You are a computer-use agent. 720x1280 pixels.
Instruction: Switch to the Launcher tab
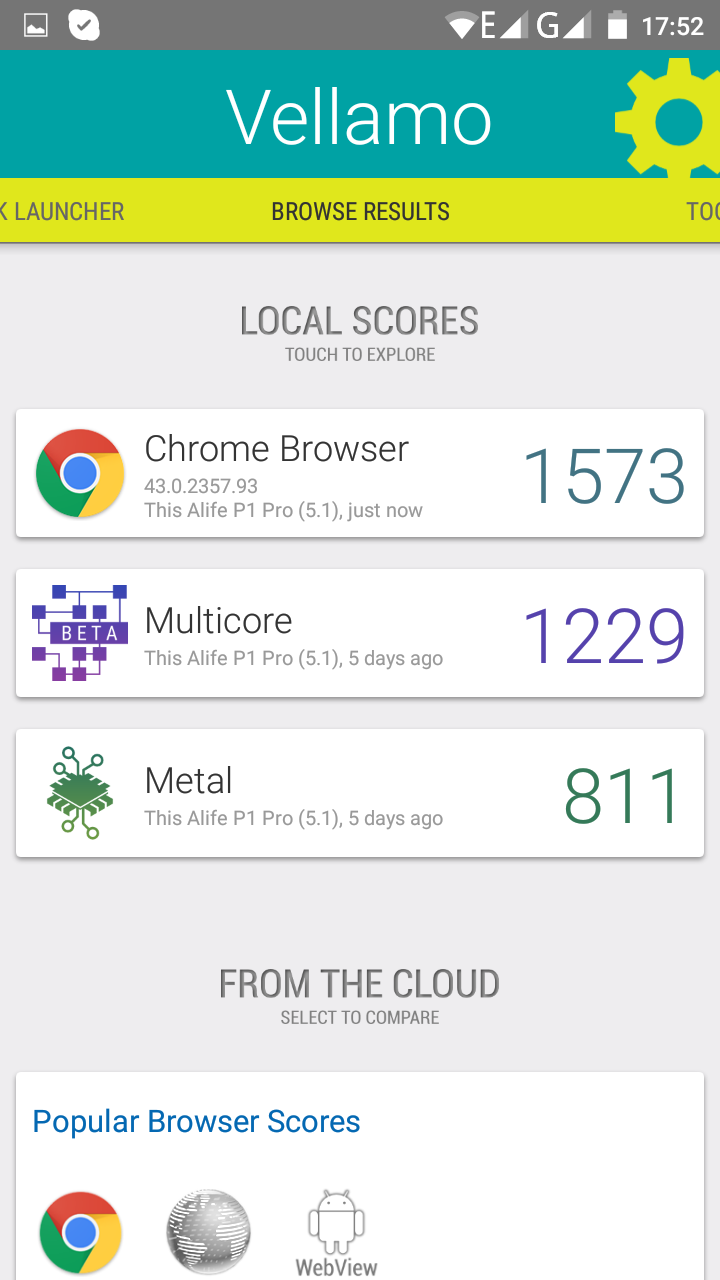tap(62, 211)
